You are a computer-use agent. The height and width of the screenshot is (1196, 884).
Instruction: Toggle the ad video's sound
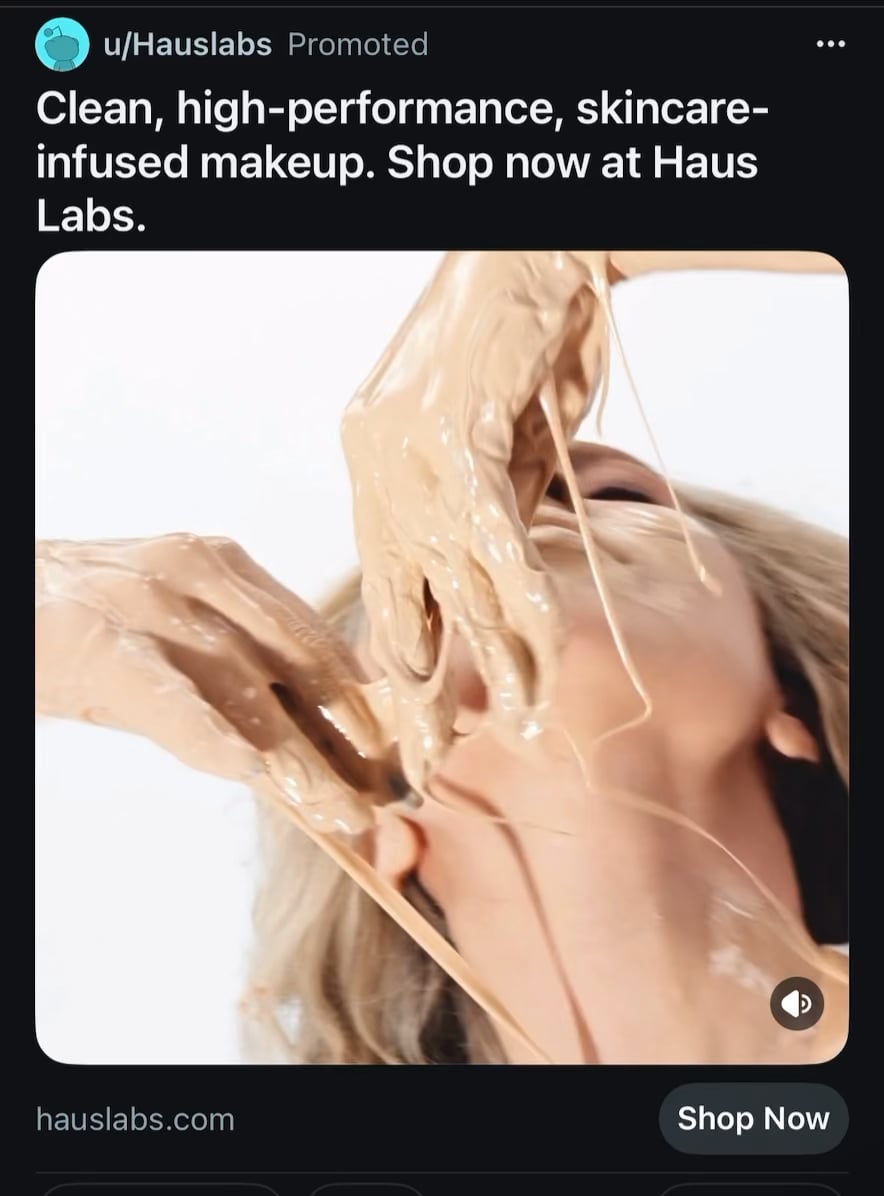[x=797, y=1003]
